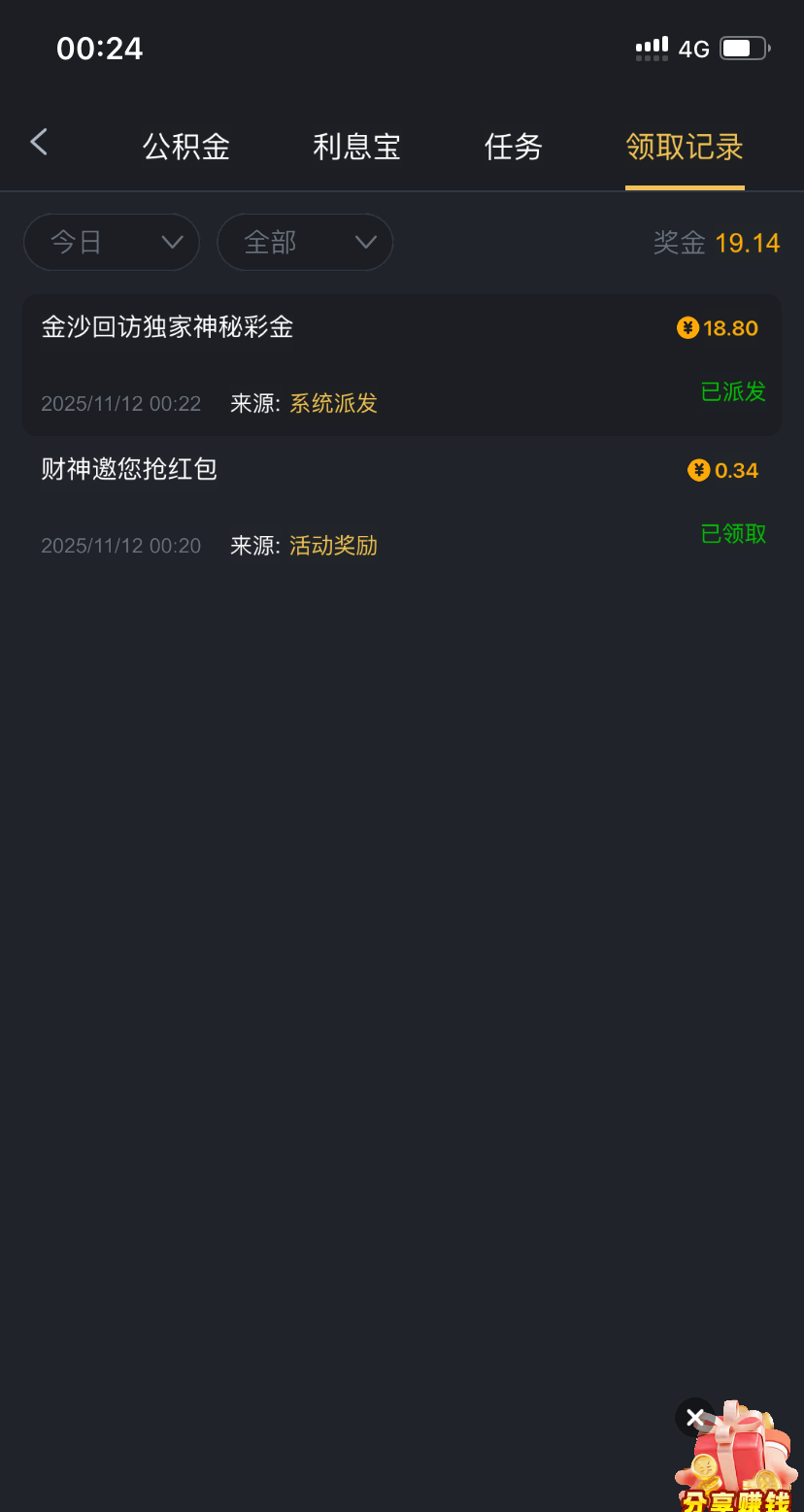Tap the back arrow icon
This screenshot has height=1512, width=804.
point(39,142)
